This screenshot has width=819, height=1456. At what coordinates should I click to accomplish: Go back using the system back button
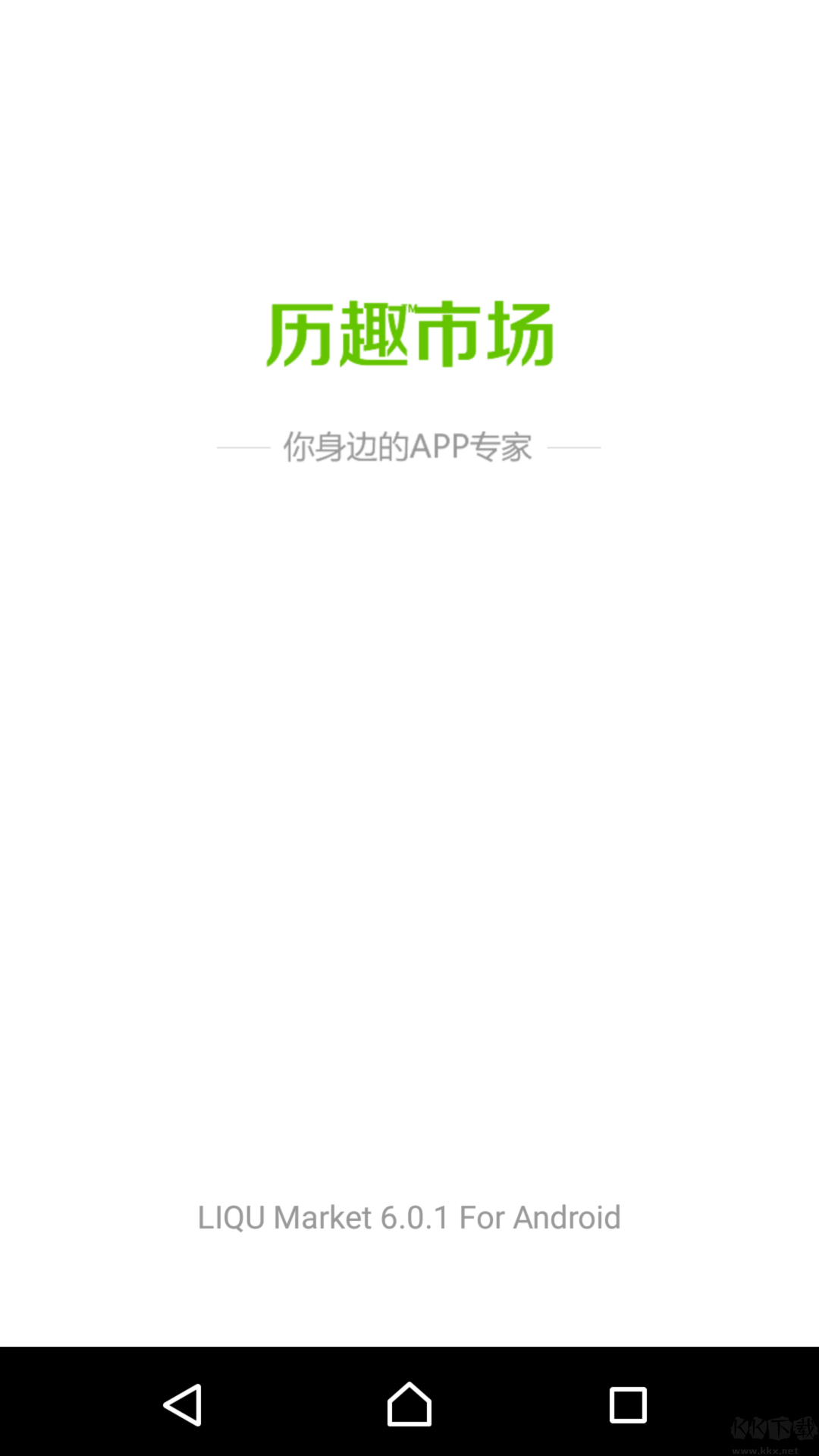tap(183, 1404)
